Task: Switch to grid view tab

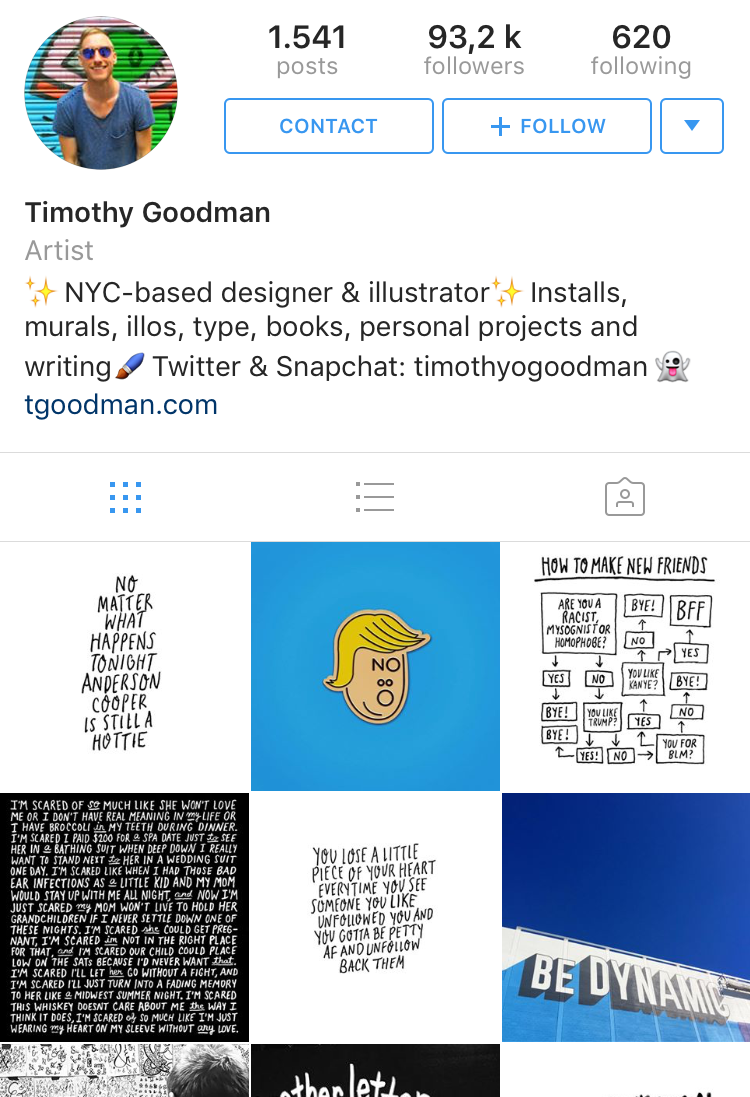Action: pyautogui.click(x=125, y=497)
